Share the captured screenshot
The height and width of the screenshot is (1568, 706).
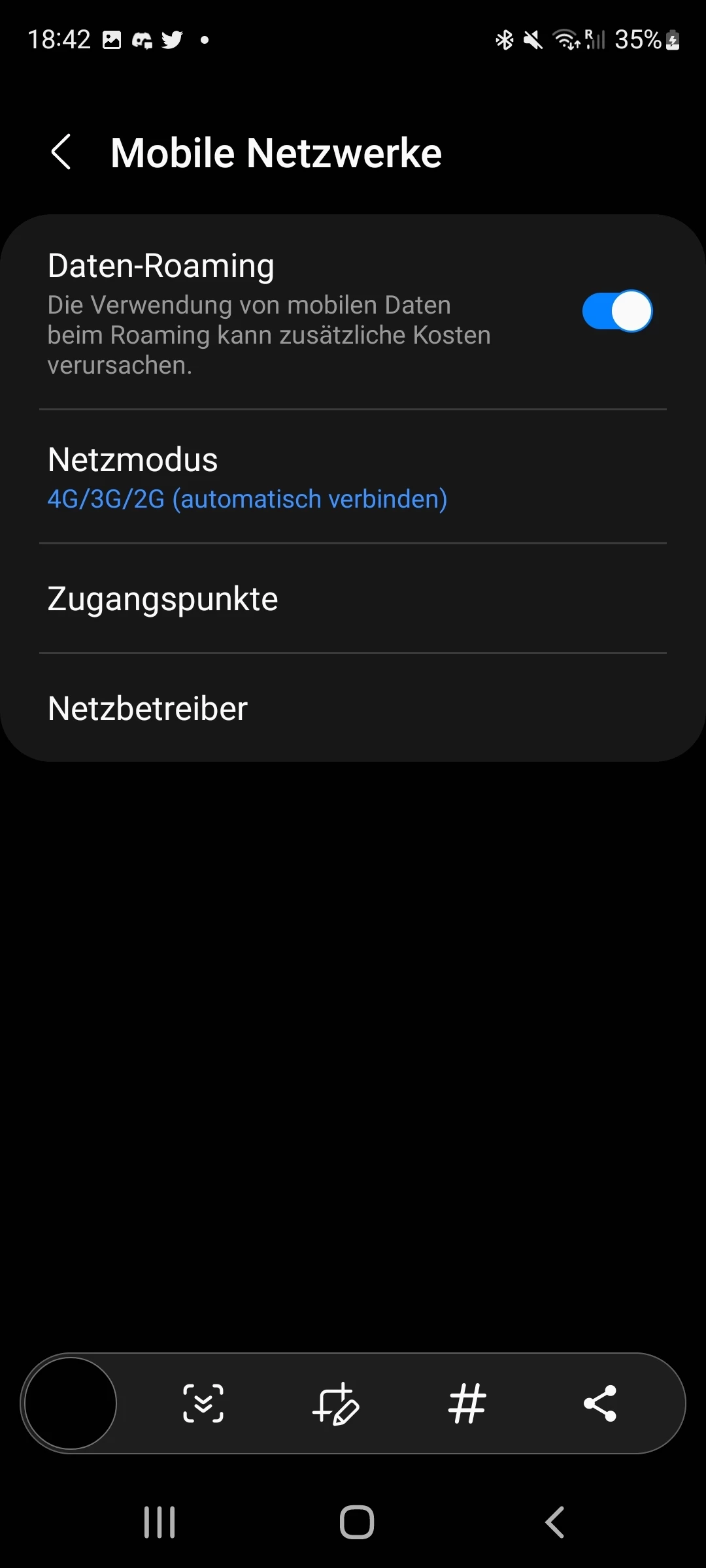(600, 1403)
